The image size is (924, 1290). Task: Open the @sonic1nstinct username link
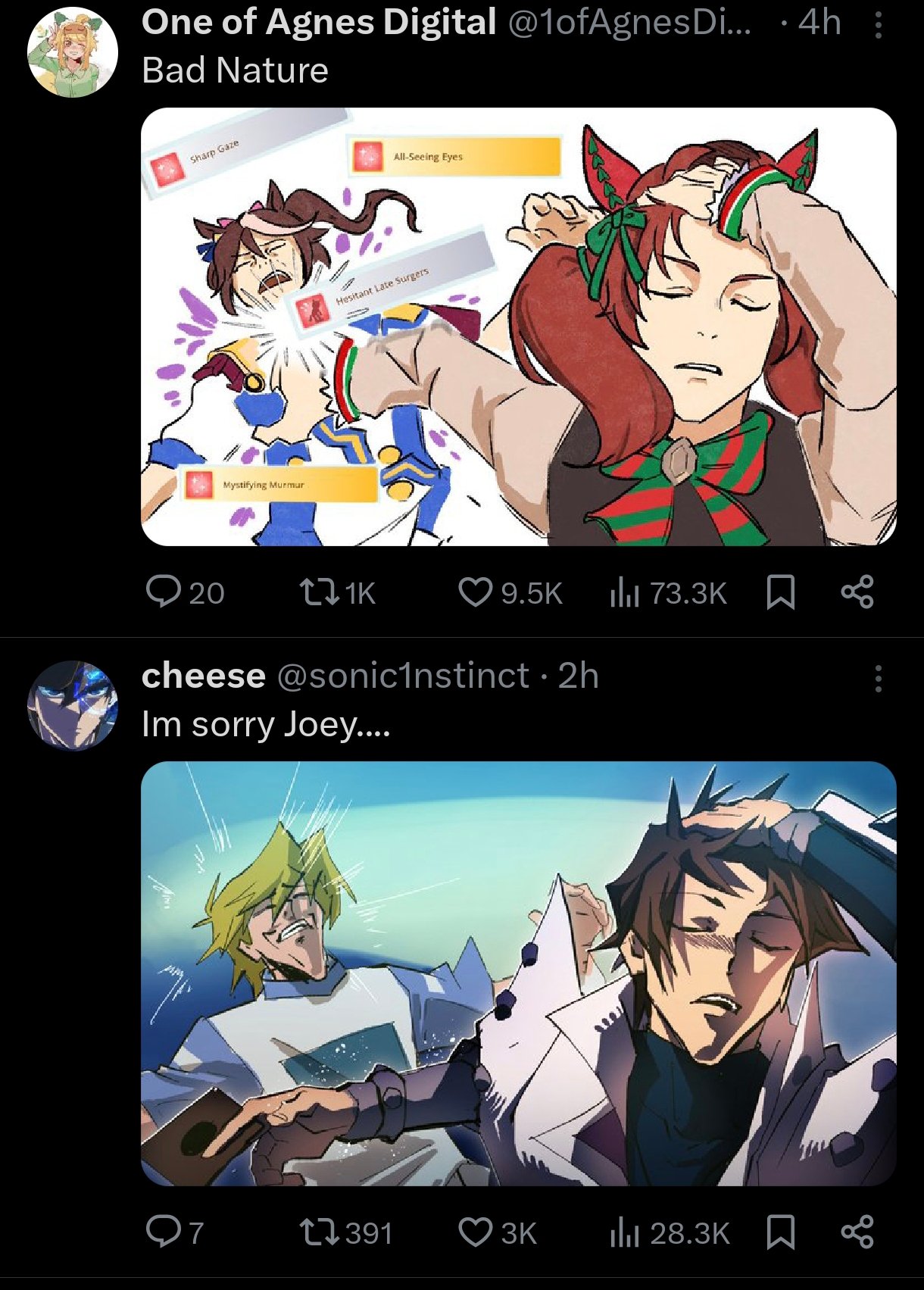coord(403,675)
